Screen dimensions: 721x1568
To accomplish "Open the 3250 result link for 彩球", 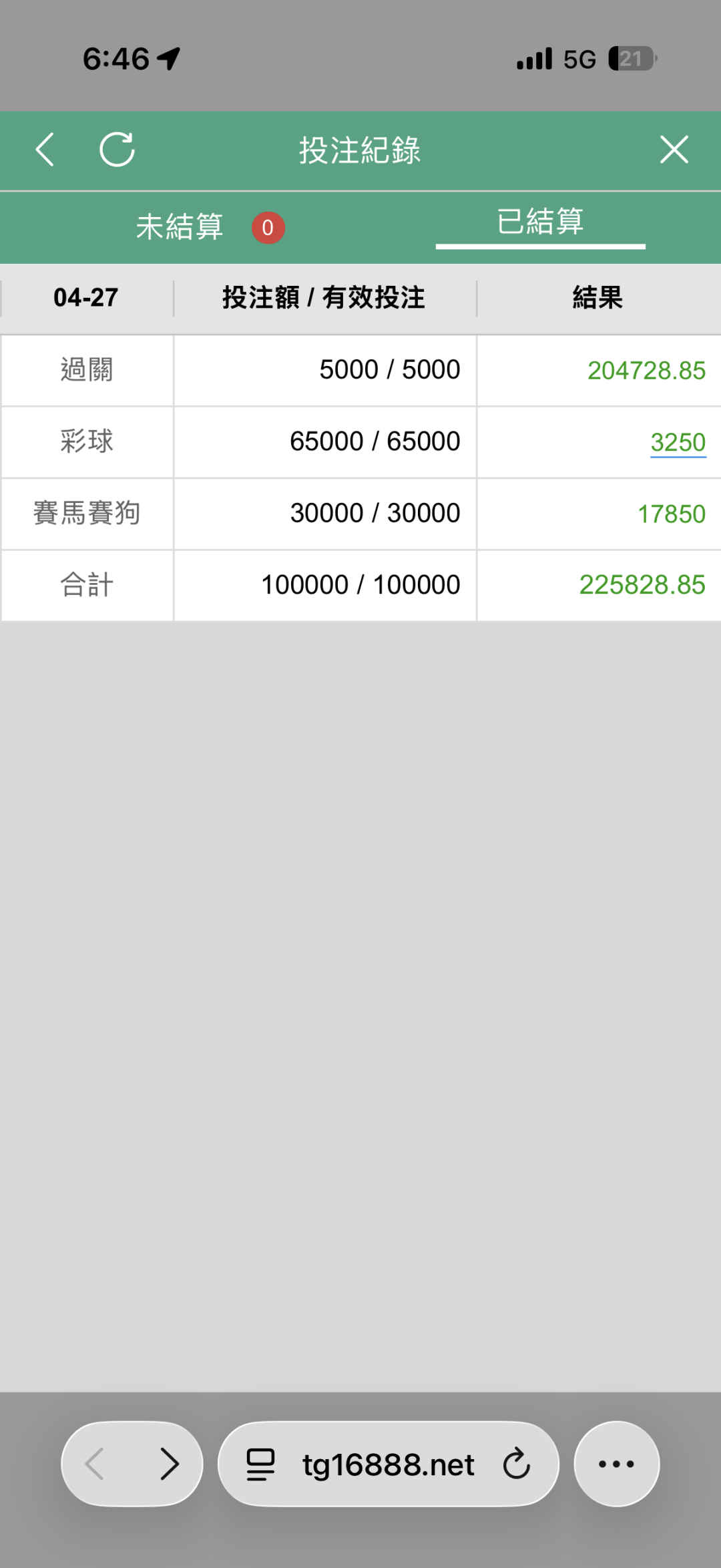I will (678, 442).
